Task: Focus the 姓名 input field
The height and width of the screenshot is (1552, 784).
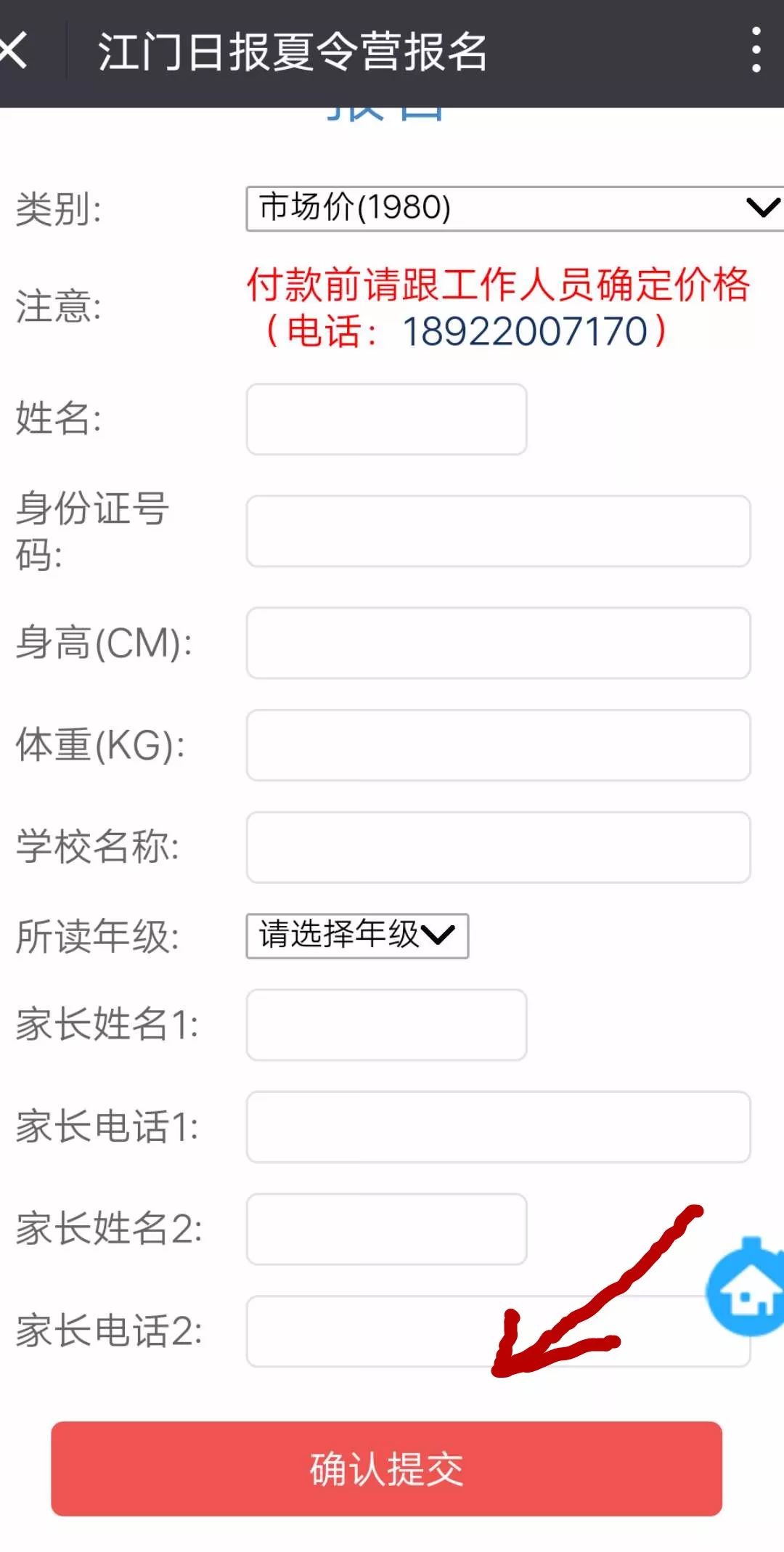Action: [x=386, y=419]
